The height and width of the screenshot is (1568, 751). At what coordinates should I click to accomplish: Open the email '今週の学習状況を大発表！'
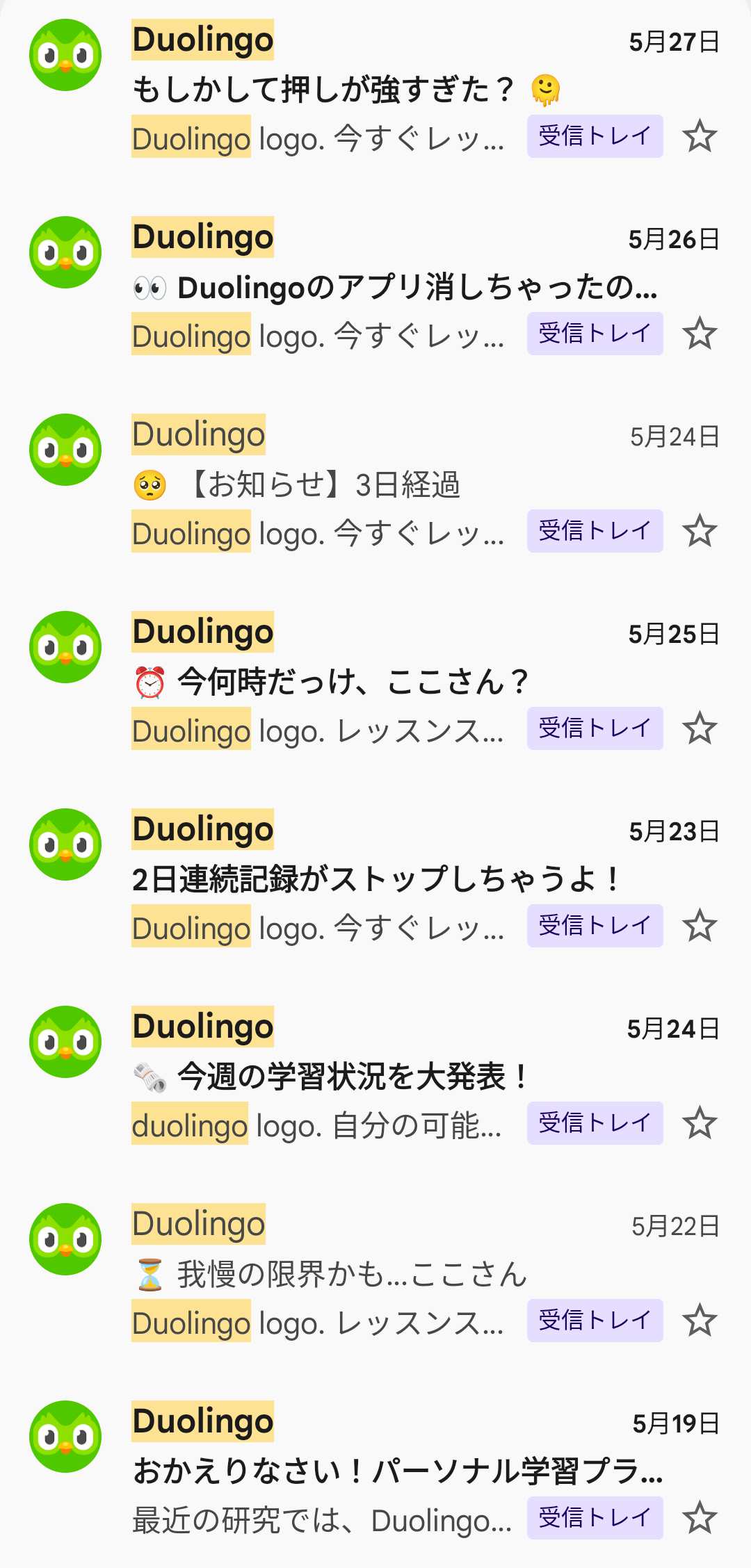[375, 1075]
